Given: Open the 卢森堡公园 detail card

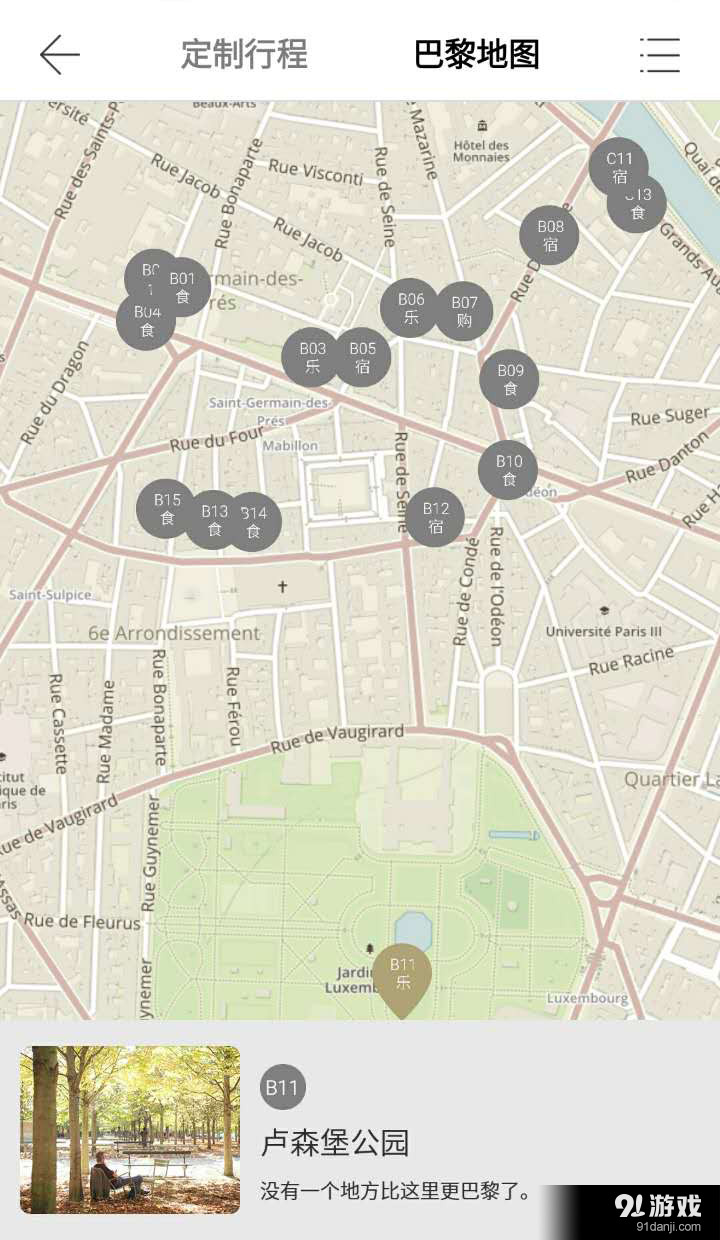Looking at the screenshot, I should pyautogui.click(x=360, y=1130).
